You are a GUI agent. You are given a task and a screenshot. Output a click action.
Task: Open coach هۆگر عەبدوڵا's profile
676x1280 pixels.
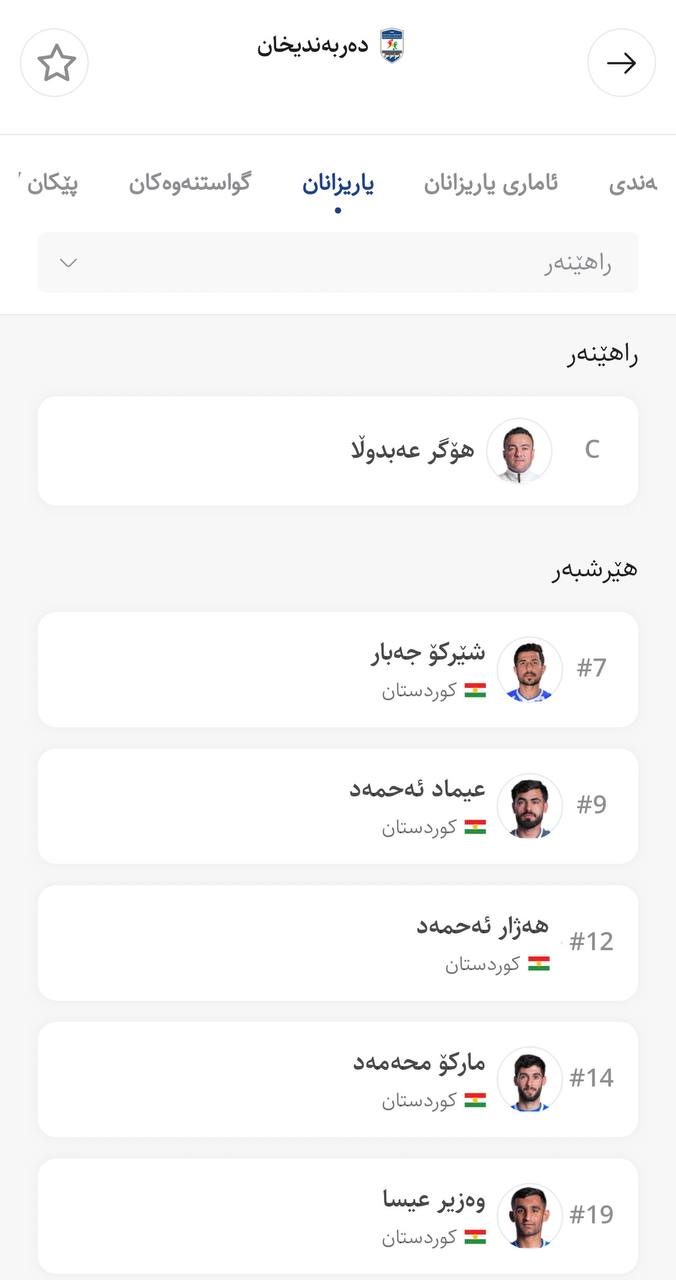coord(338,450)
